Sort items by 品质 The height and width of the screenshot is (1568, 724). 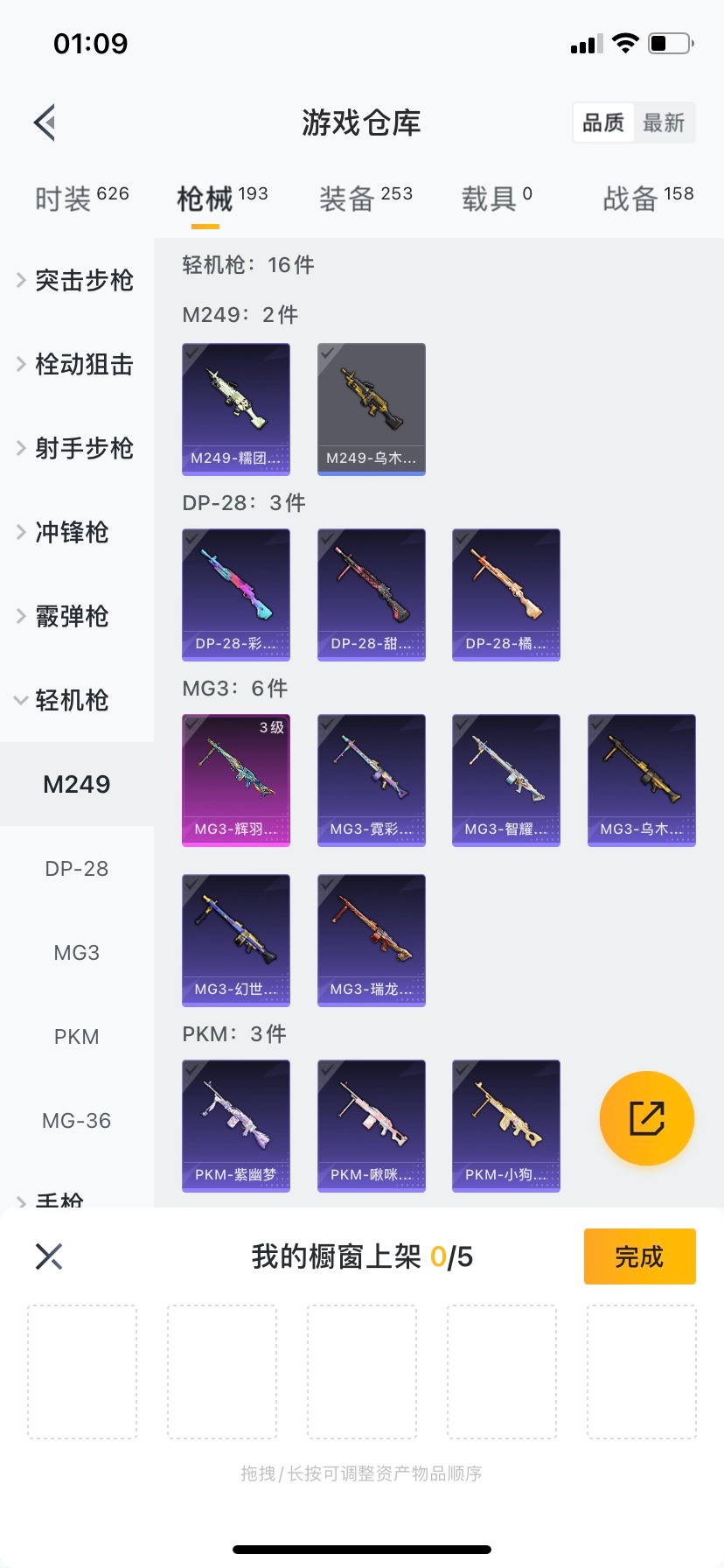tap(603, 122)
